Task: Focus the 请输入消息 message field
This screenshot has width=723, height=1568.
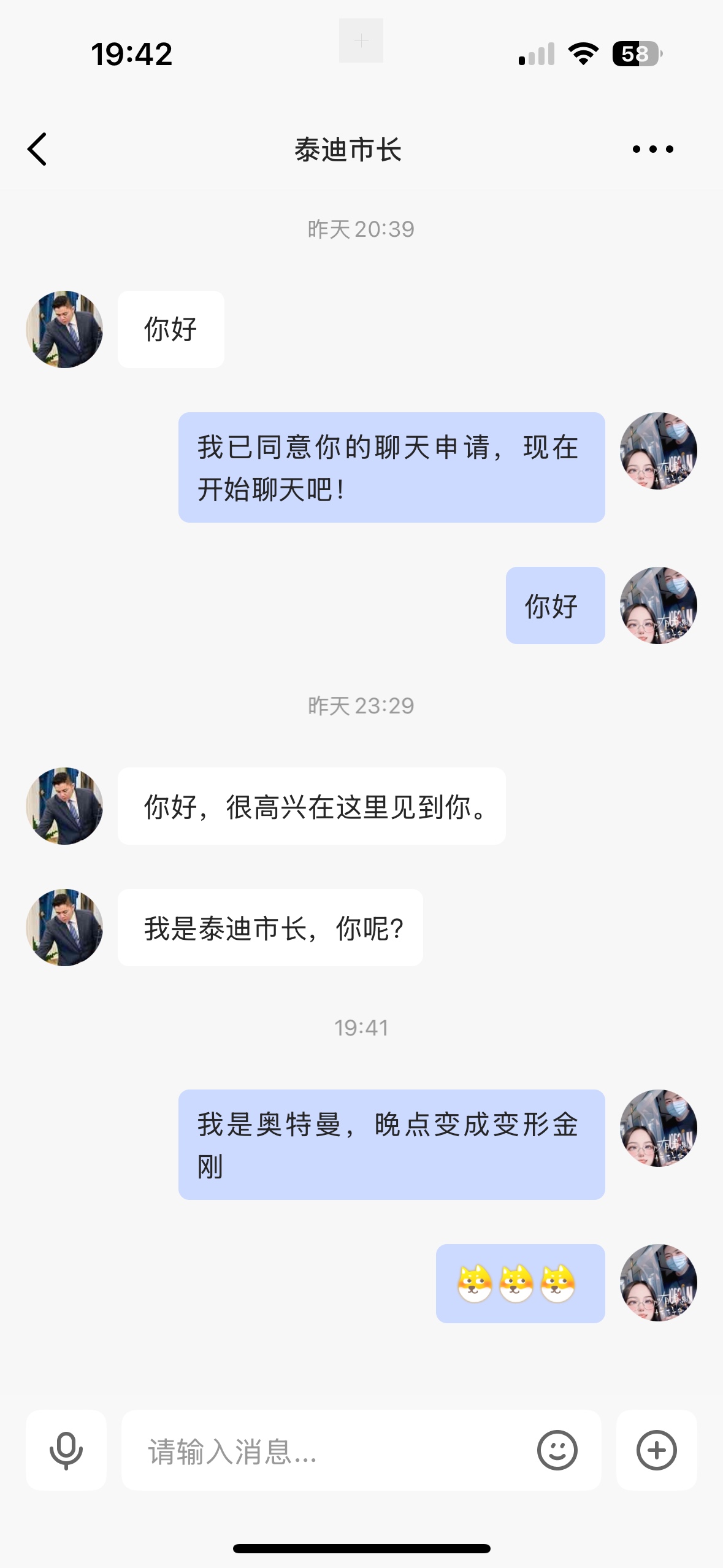Action: pos(331,1450)
